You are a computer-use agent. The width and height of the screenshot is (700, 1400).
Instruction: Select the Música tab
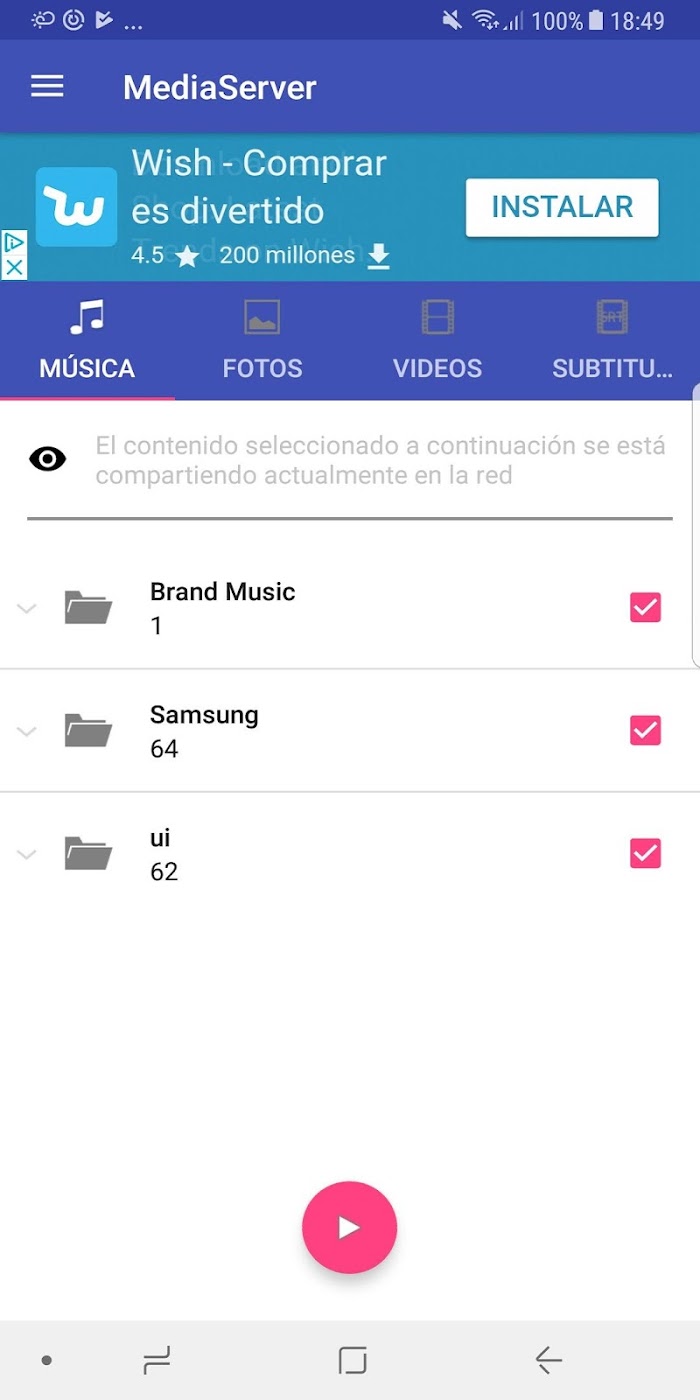(87, 342)
